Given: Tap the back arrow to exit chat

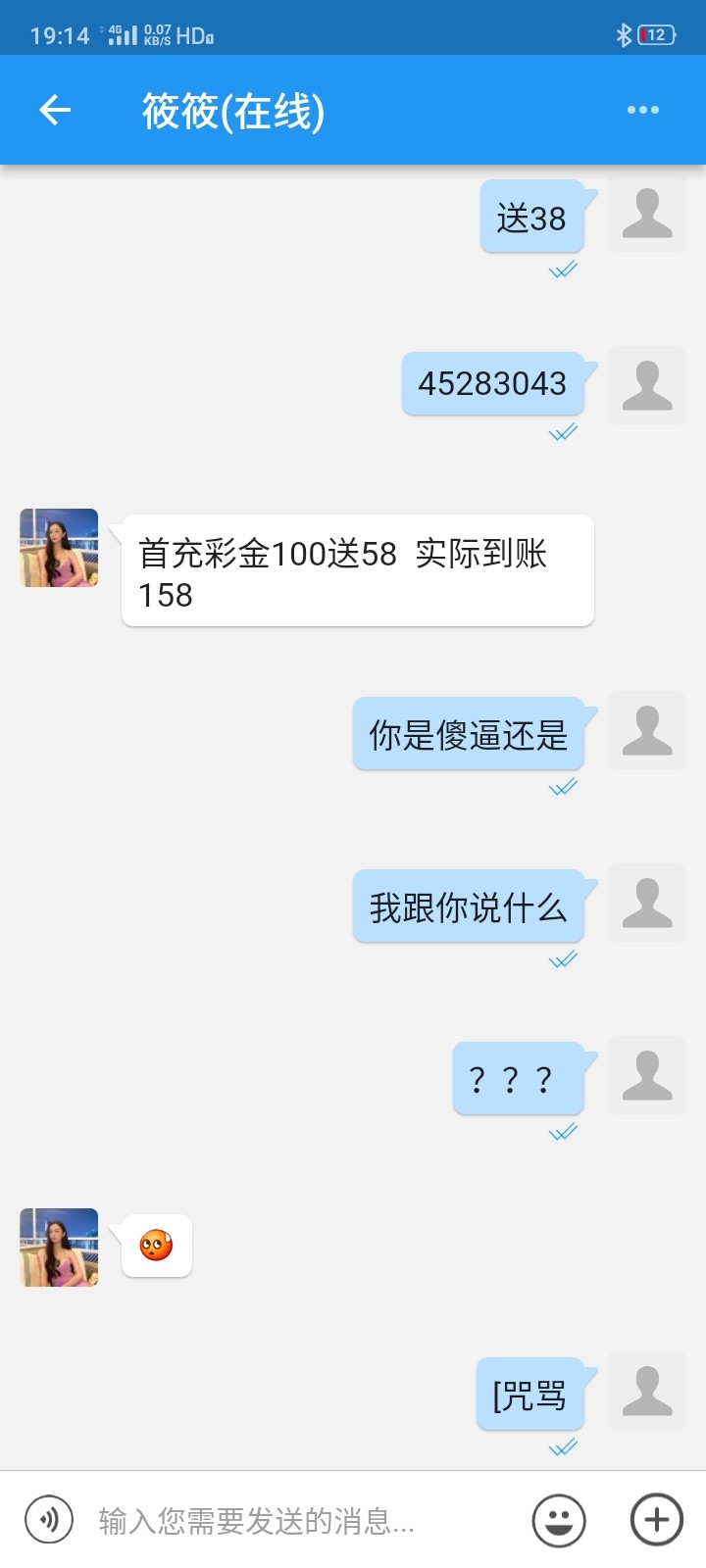Looking at the screenshot, I should coord(55,110).
